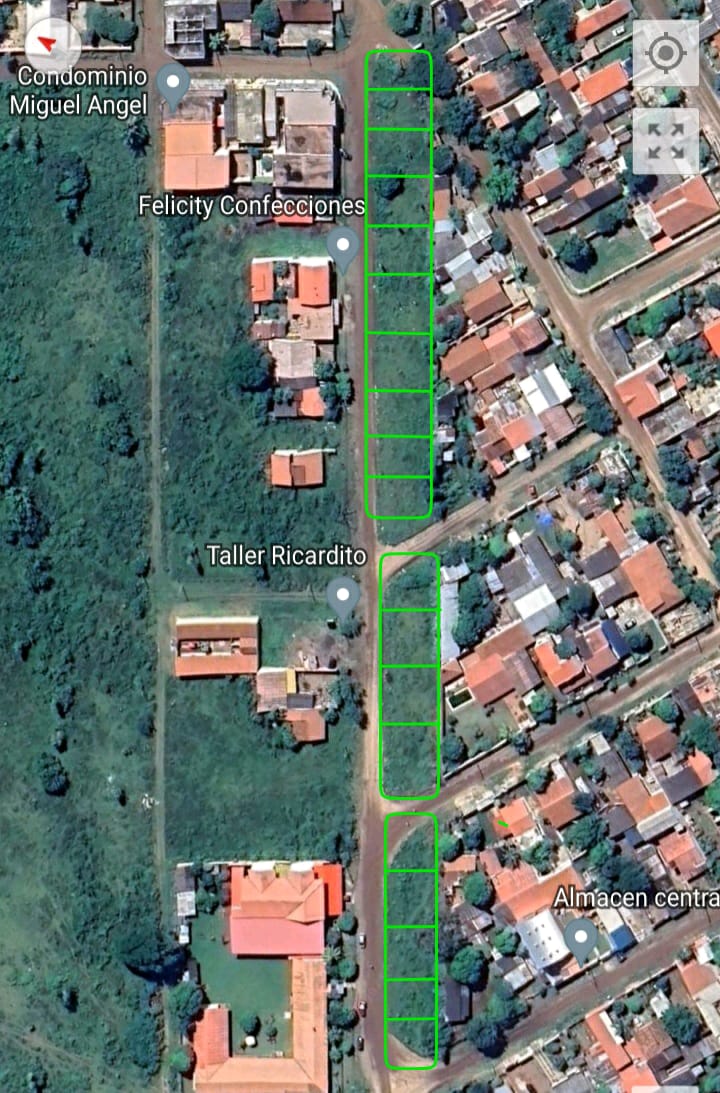Toggle the fullscreen map view button

pyautogui.click(x=665, y=142)
